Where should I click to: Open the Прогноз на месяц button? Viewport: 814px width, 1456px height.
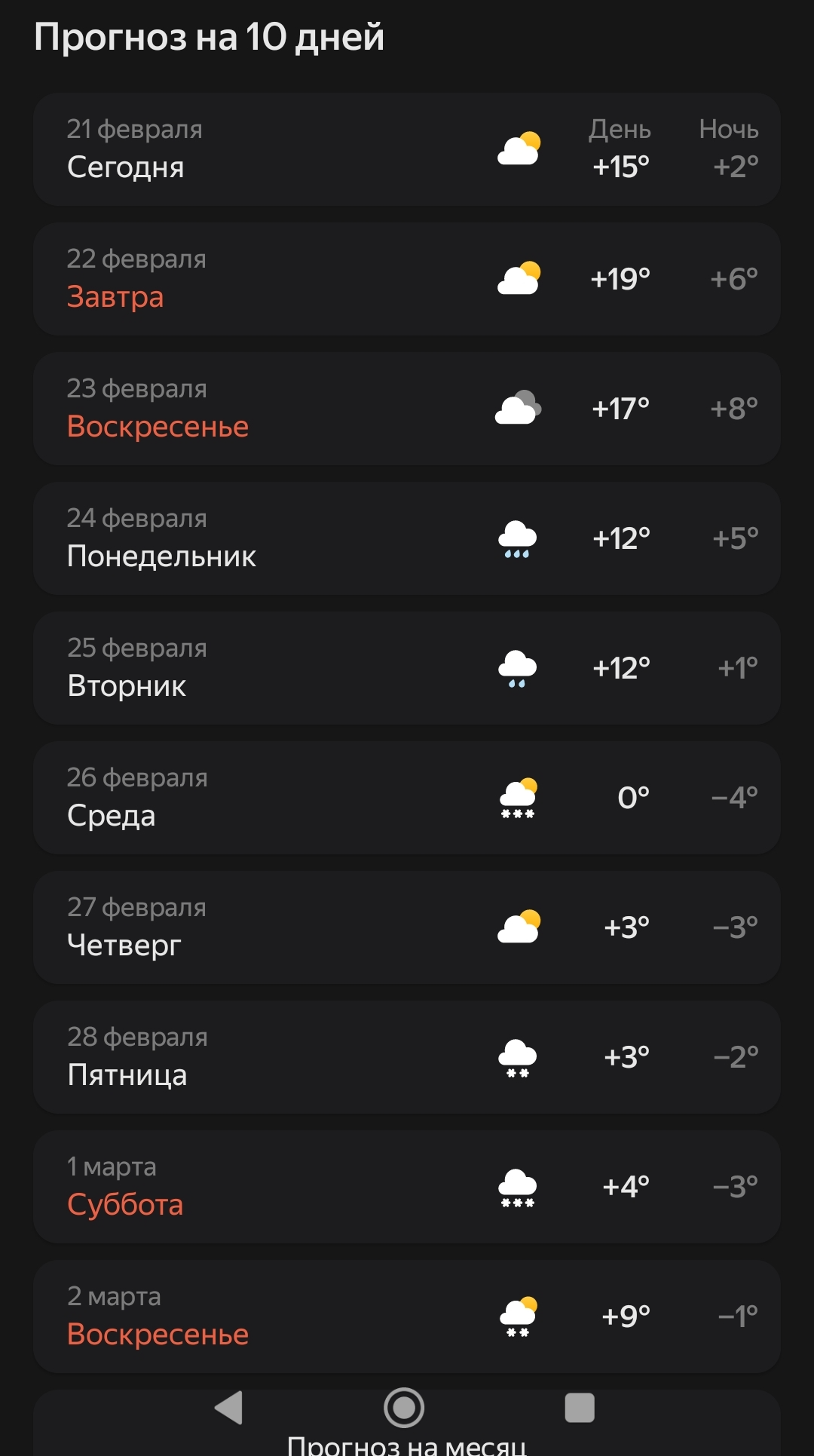coord(407,1444)
